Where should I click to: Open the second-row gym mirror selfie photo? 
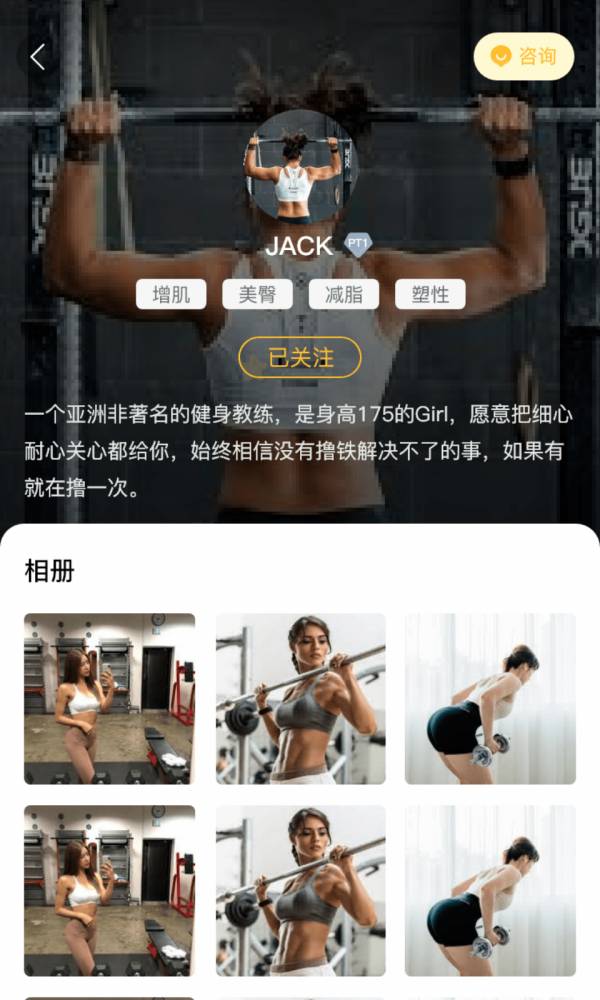pyautogui.click(x=110, y=891)
